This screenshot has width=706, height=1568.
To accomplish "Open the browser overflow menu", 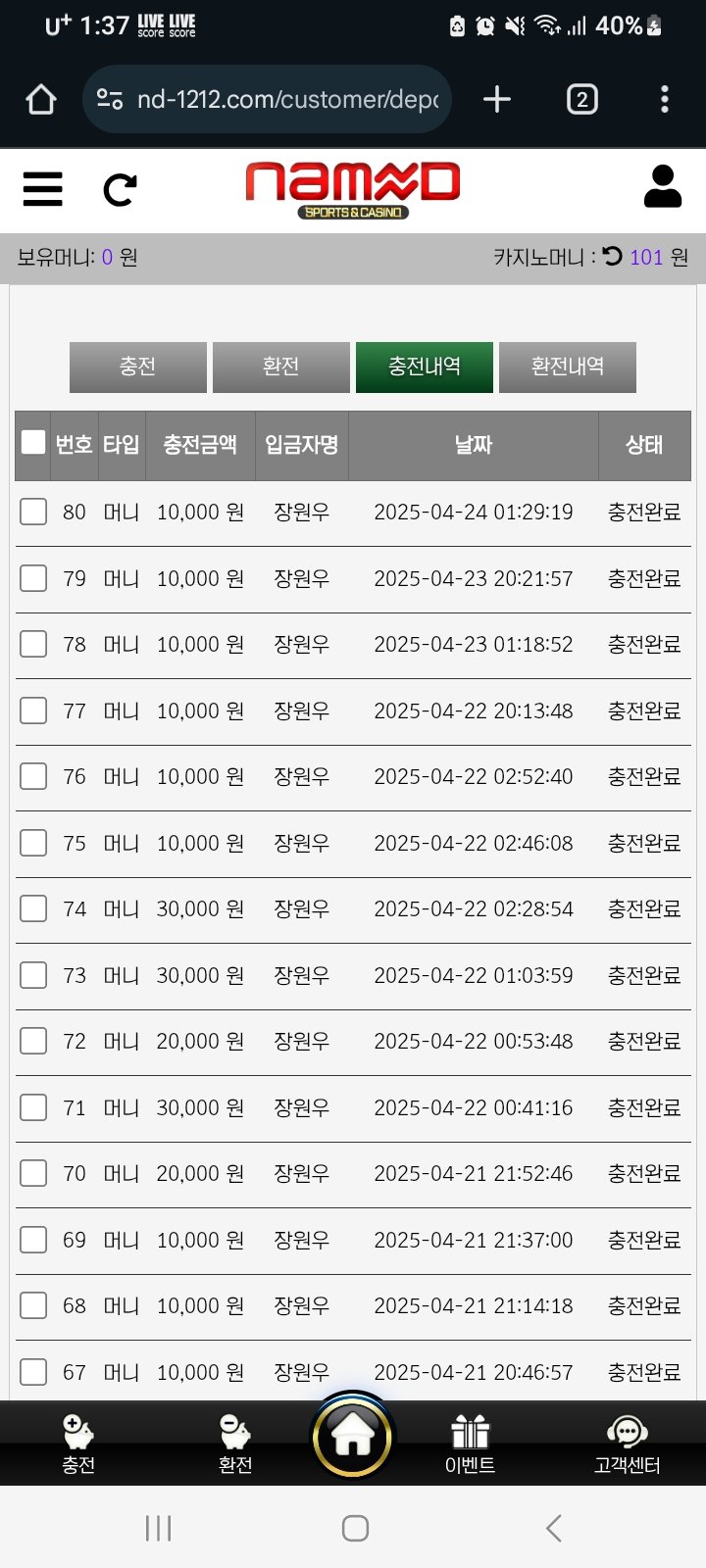I will 665,99.
